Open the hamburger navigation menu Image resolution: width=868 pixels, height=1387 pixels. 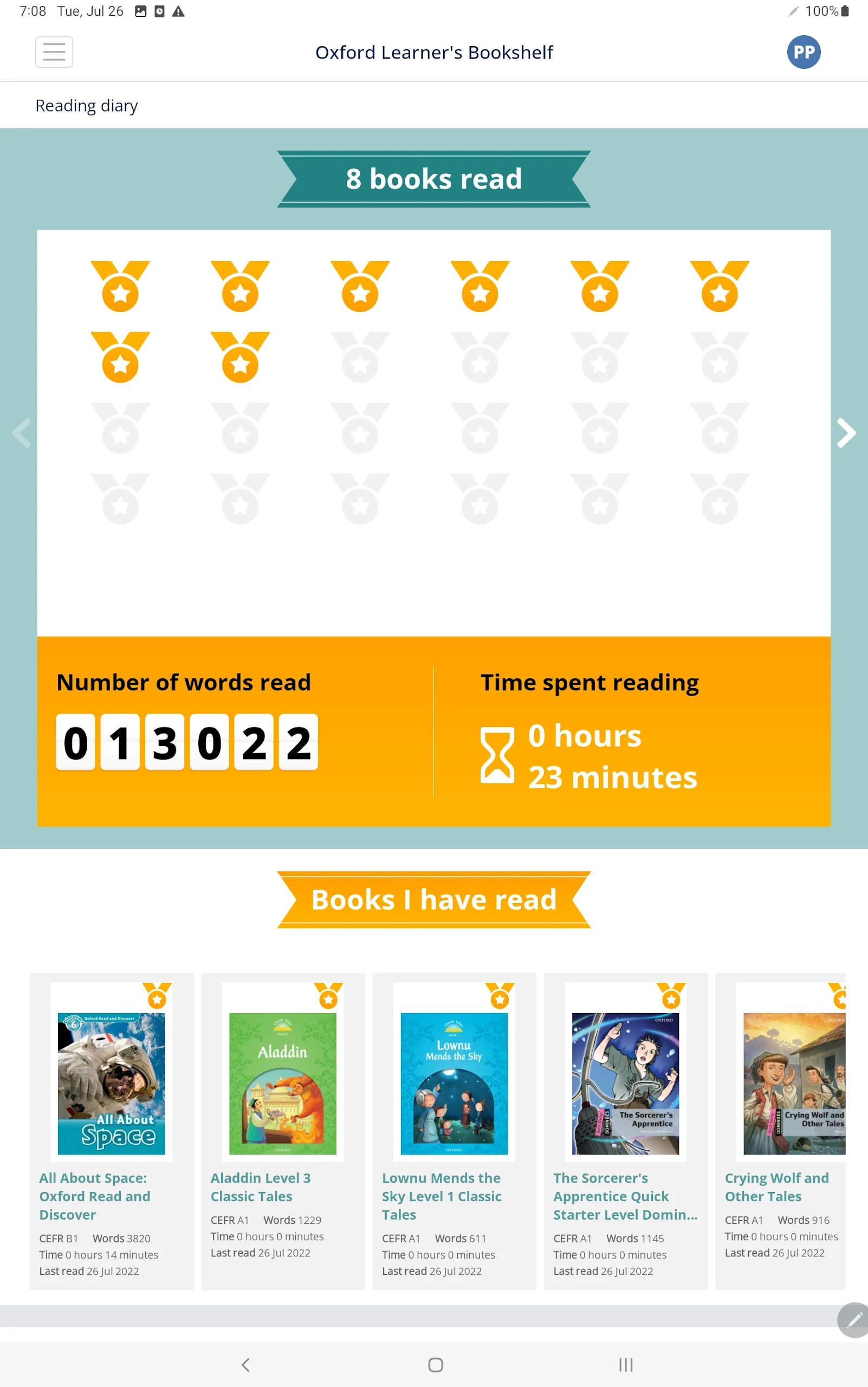(54, 52)
